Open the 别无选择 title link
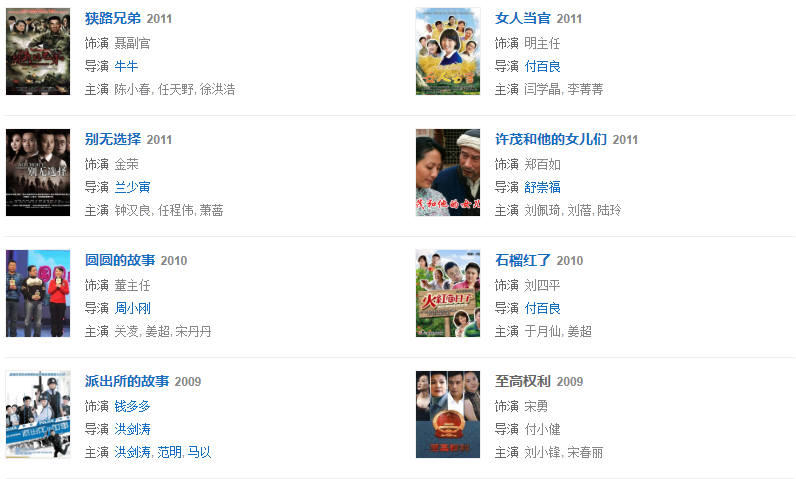The height and width of the screenshot is (479, 796). (x=113, y=139)
